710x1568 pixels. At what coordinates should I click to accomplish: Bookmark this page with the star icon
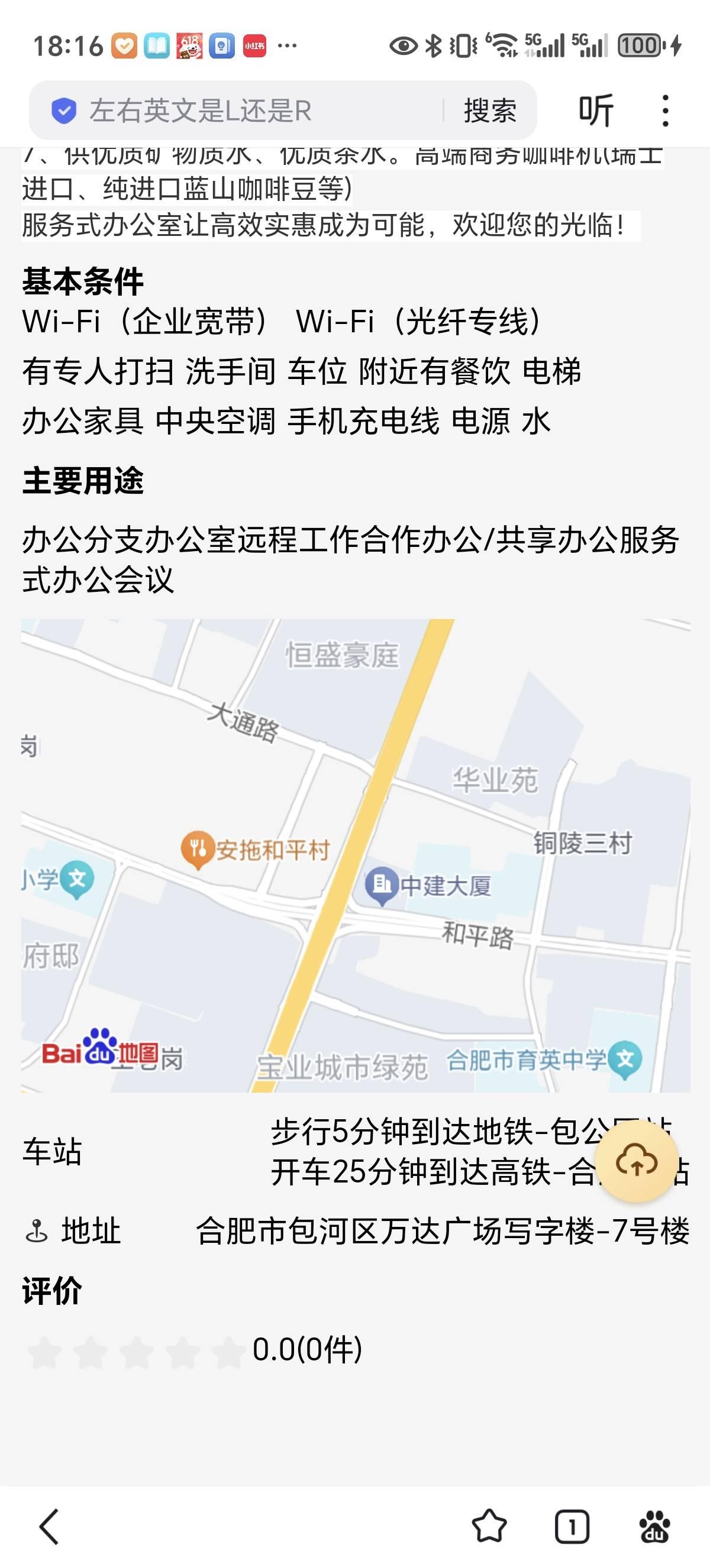489,1527
